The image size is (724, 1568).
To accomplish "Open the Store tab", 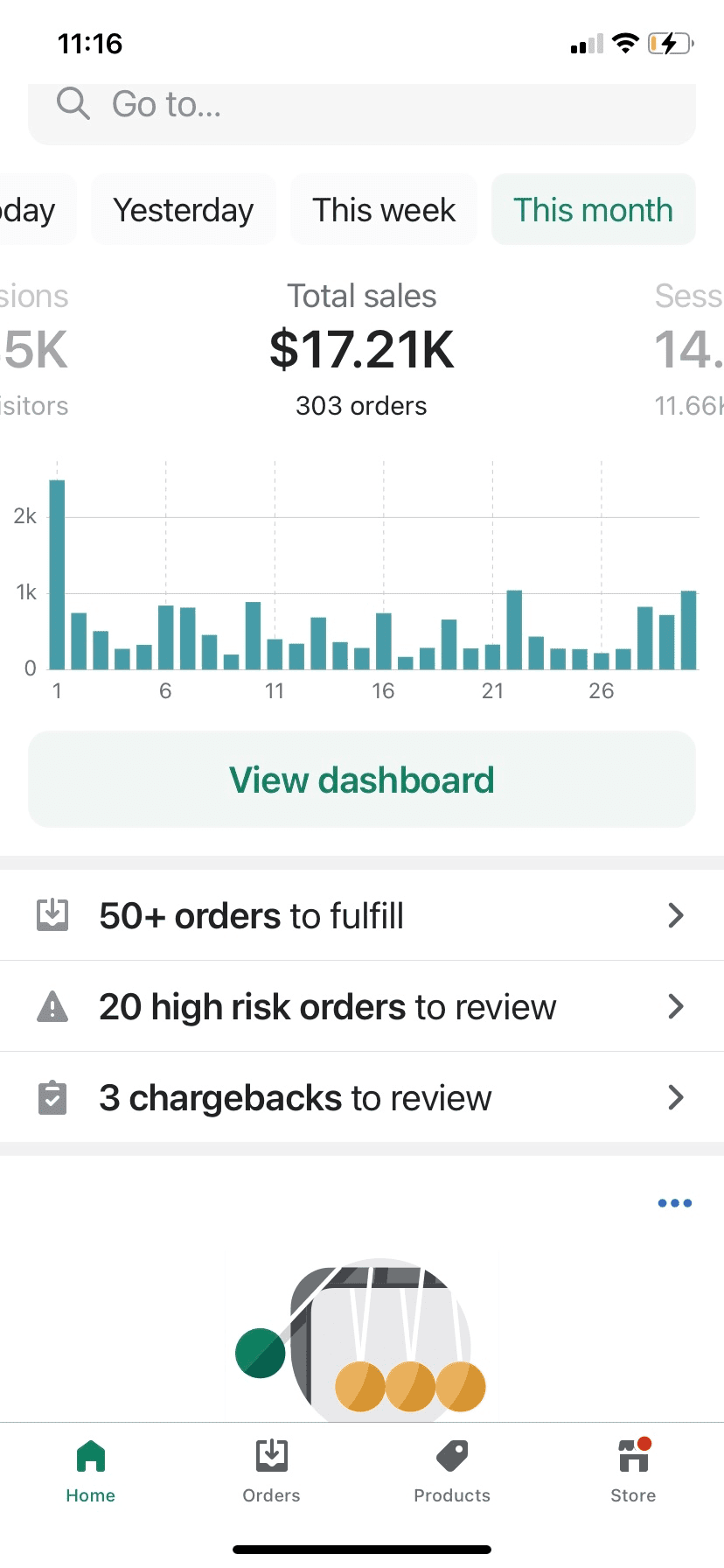I will [x=633, y=1472].
